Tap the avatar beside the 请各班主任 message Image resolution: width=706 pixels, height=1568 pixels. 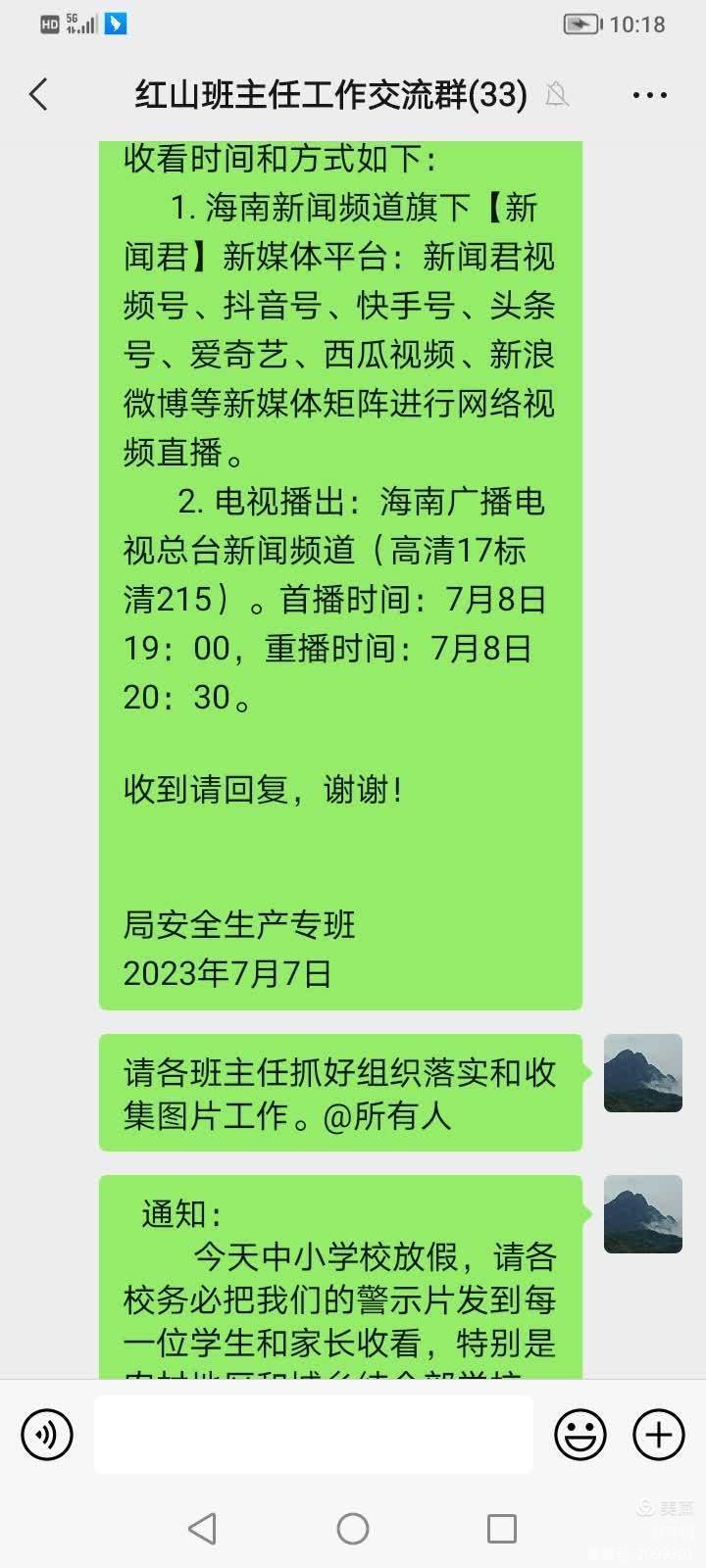[642, 1073]
